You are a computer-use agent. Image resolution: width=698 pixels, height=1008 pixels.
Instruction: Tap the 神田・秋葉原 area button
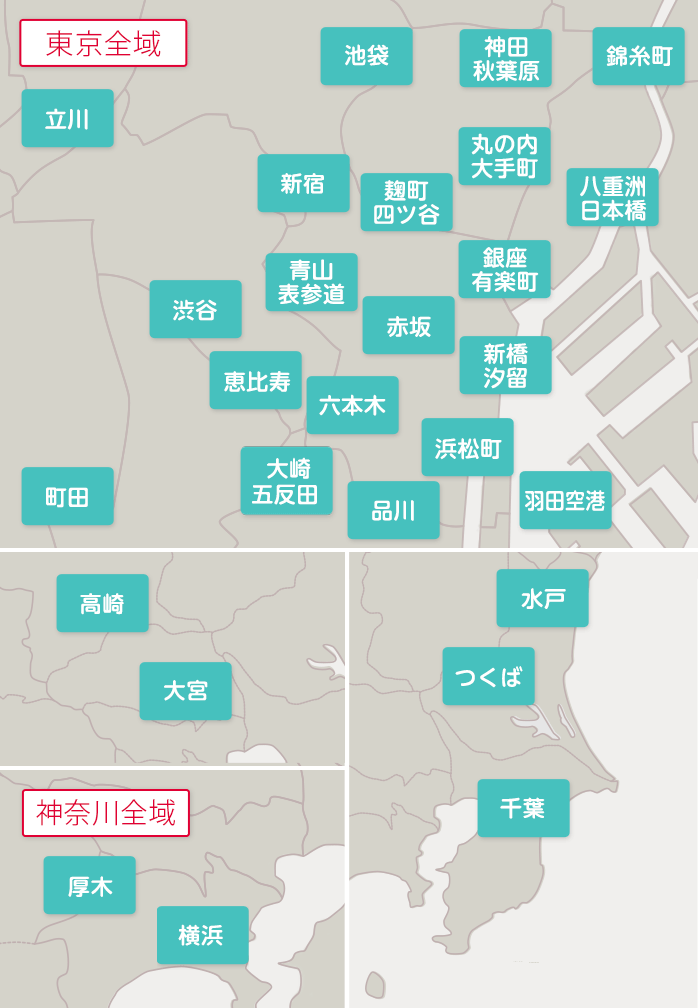tap(505, 58)
